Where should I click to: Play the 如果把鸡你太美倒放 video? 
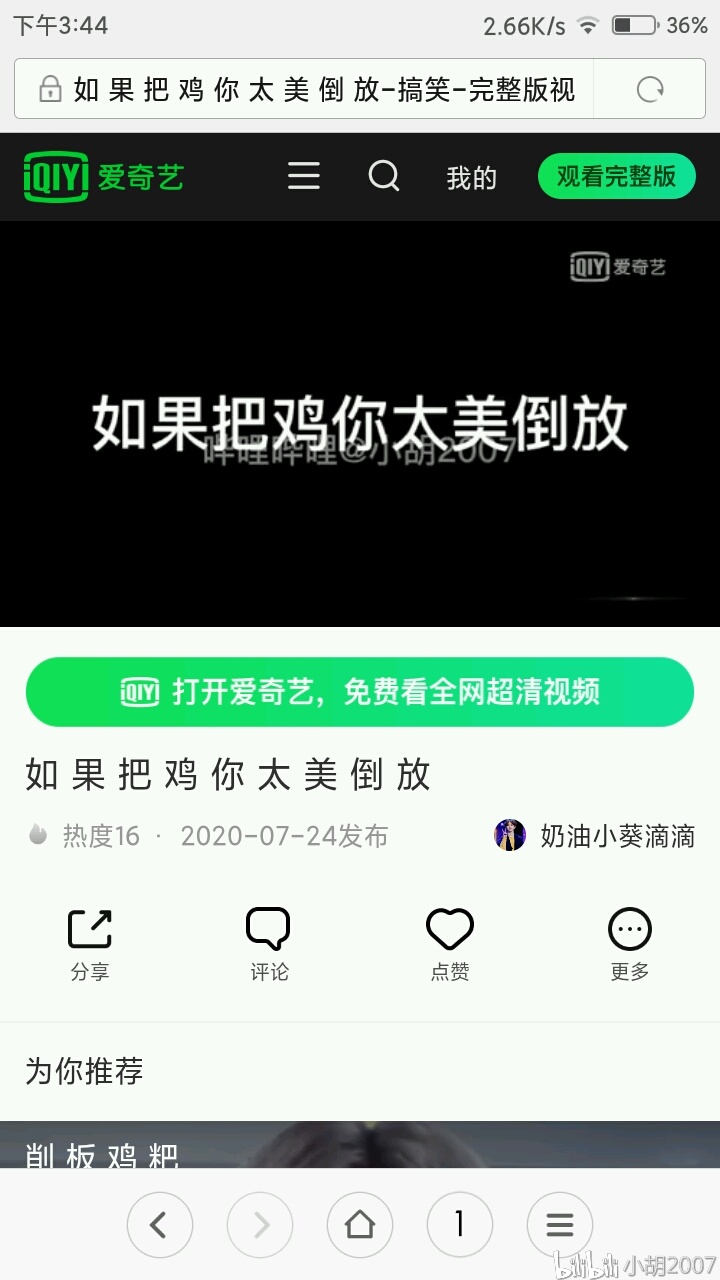point(360,423)
